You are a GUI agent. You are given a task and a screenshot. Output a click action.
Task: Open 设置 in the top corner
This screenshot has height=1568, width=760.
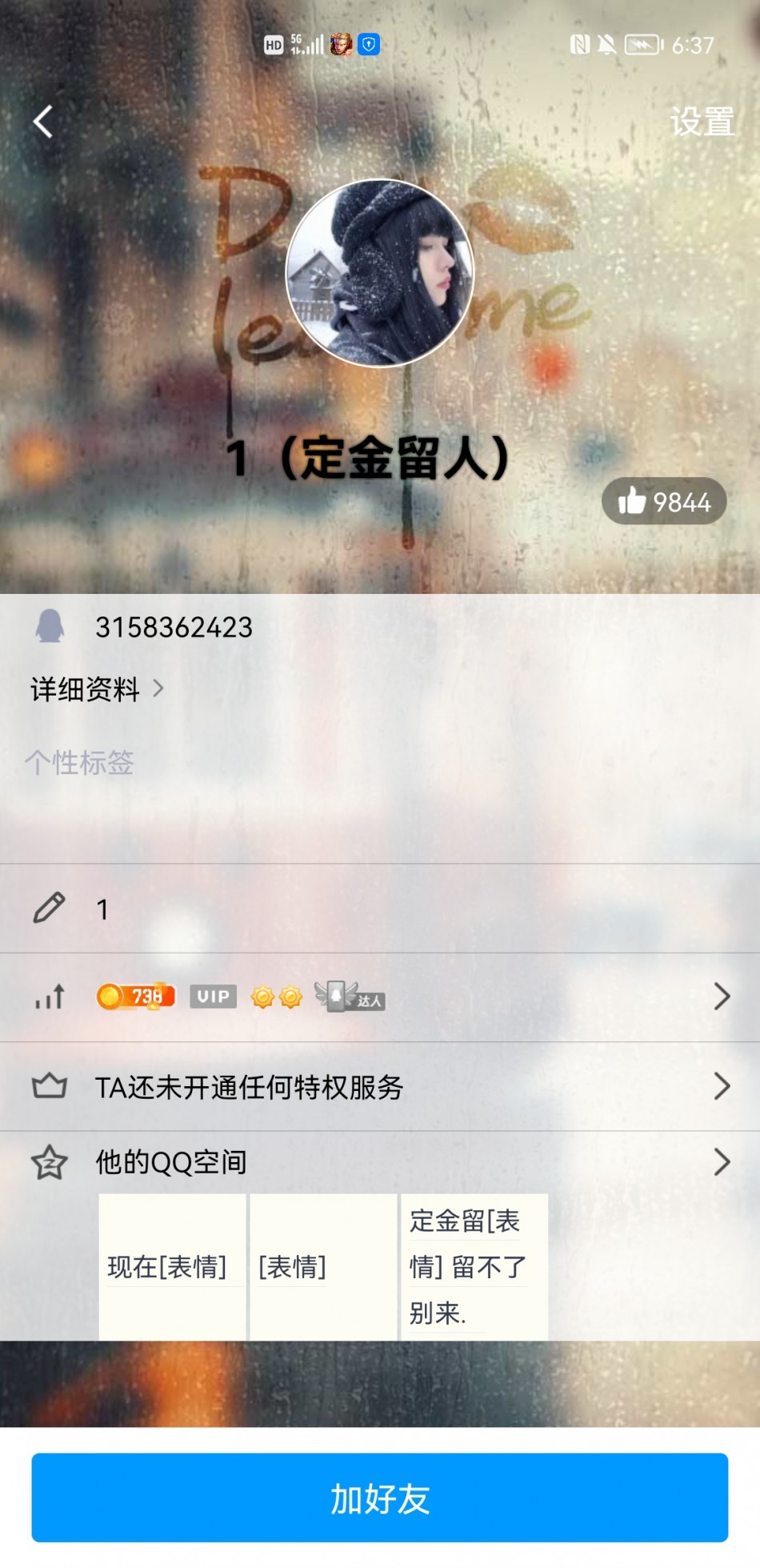click(702, 122)
